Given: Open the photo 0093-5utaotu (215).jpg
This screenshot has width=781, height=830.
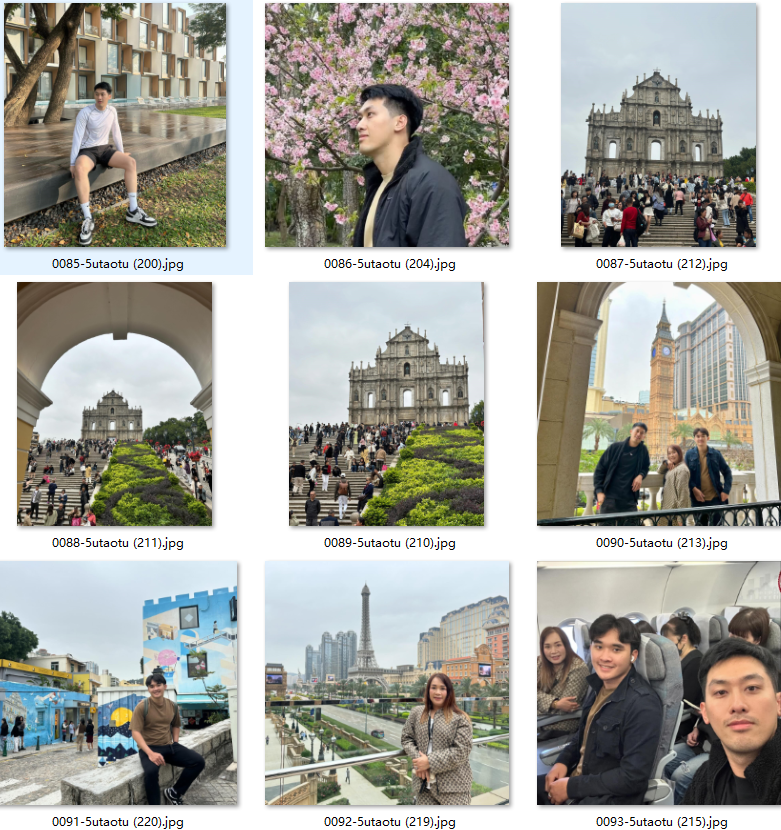Looking at the screenshot, I should point(659,683).
